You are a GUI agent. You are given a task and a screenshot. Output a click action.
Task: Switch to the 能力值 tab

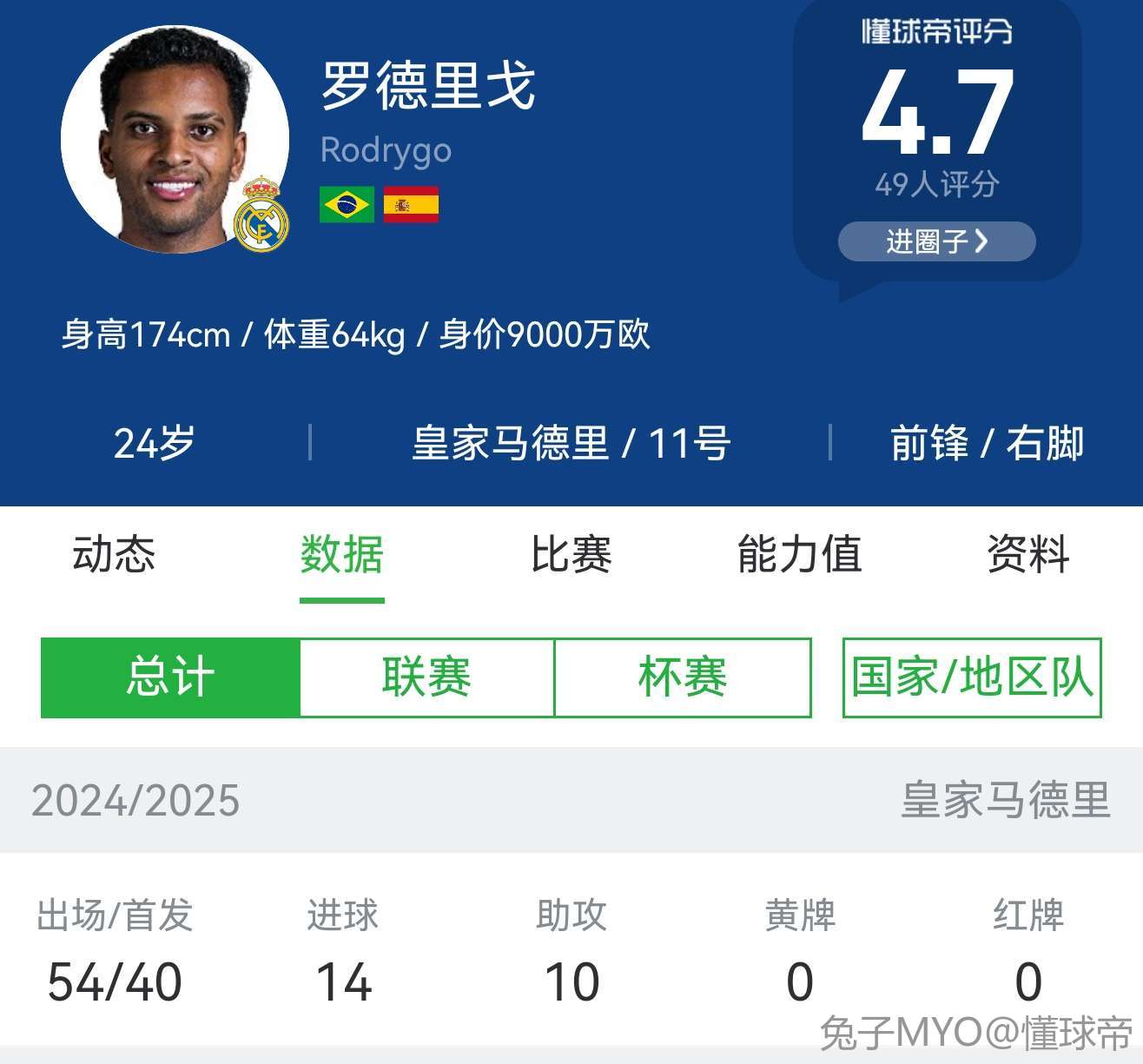[799, 554]
